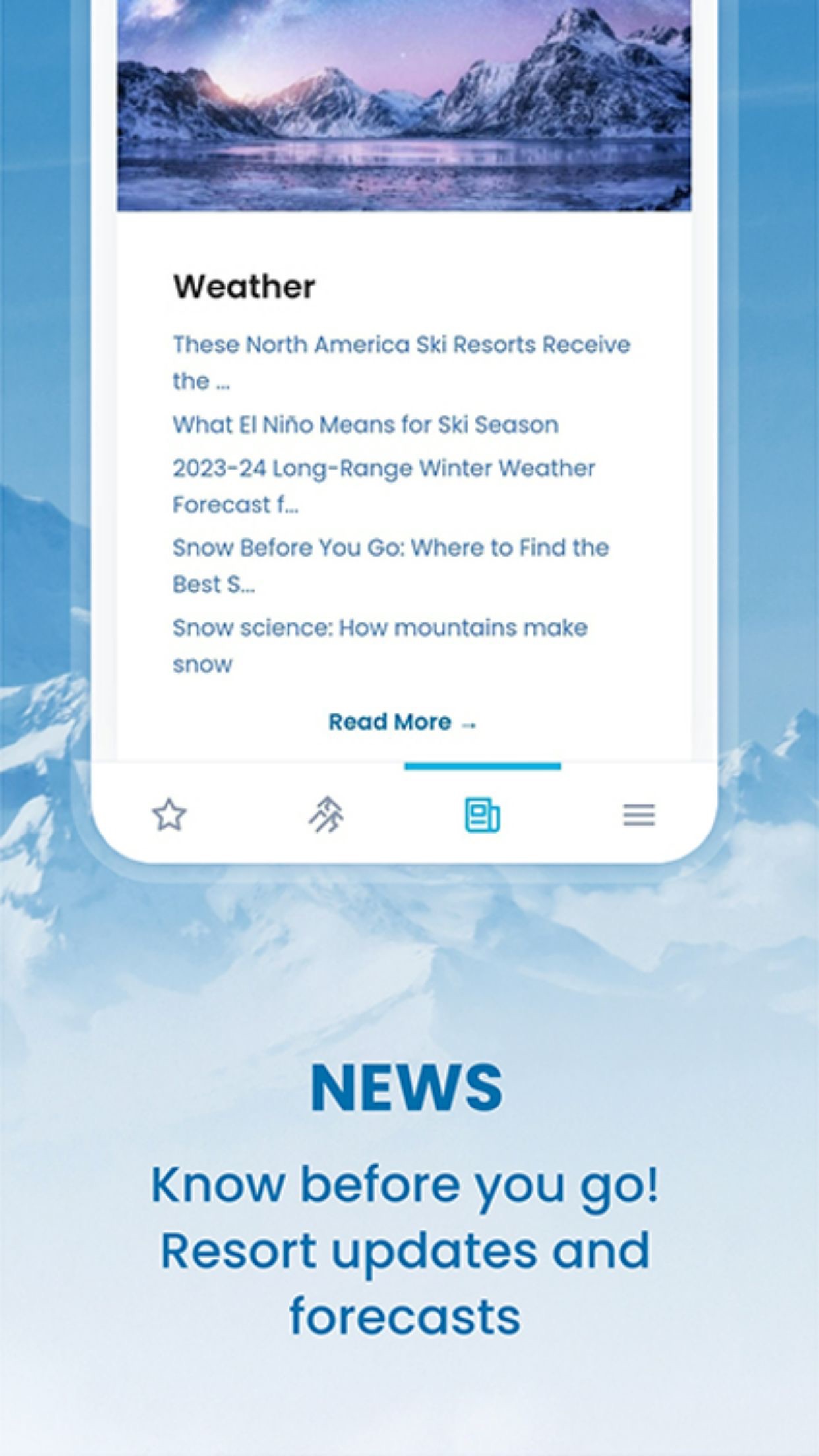Expand the truncated El Niño article
Image resolution: width=819 pixels, height=1456 pixels.
tap(364, 425)
